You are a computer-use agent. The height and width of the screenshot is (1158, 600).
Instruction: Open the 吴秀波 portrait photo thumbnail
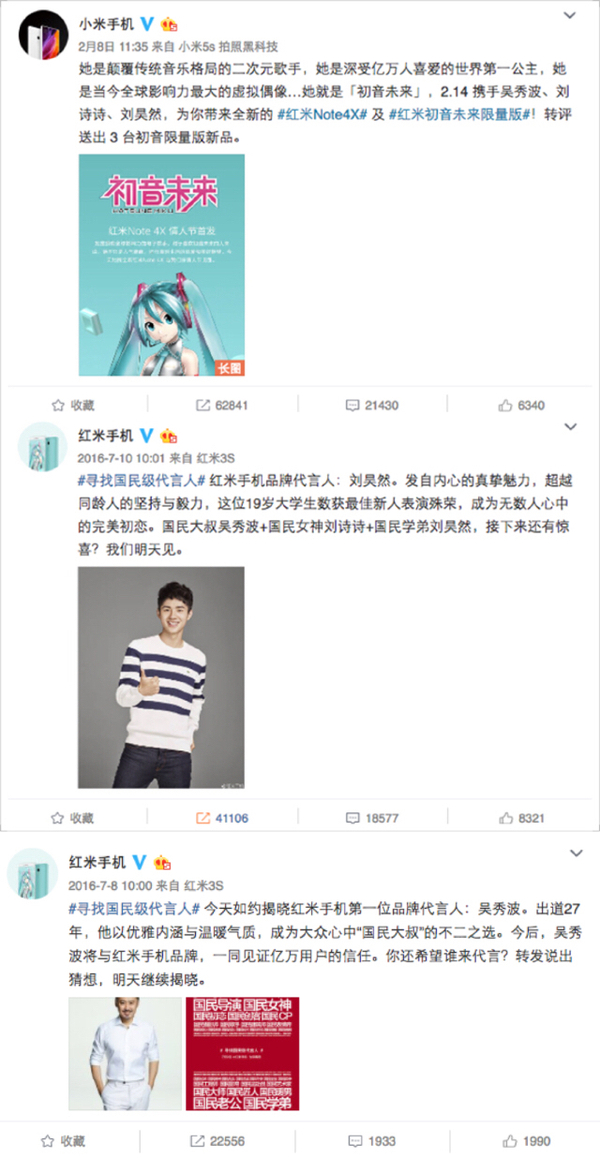tap(123, 1053)
